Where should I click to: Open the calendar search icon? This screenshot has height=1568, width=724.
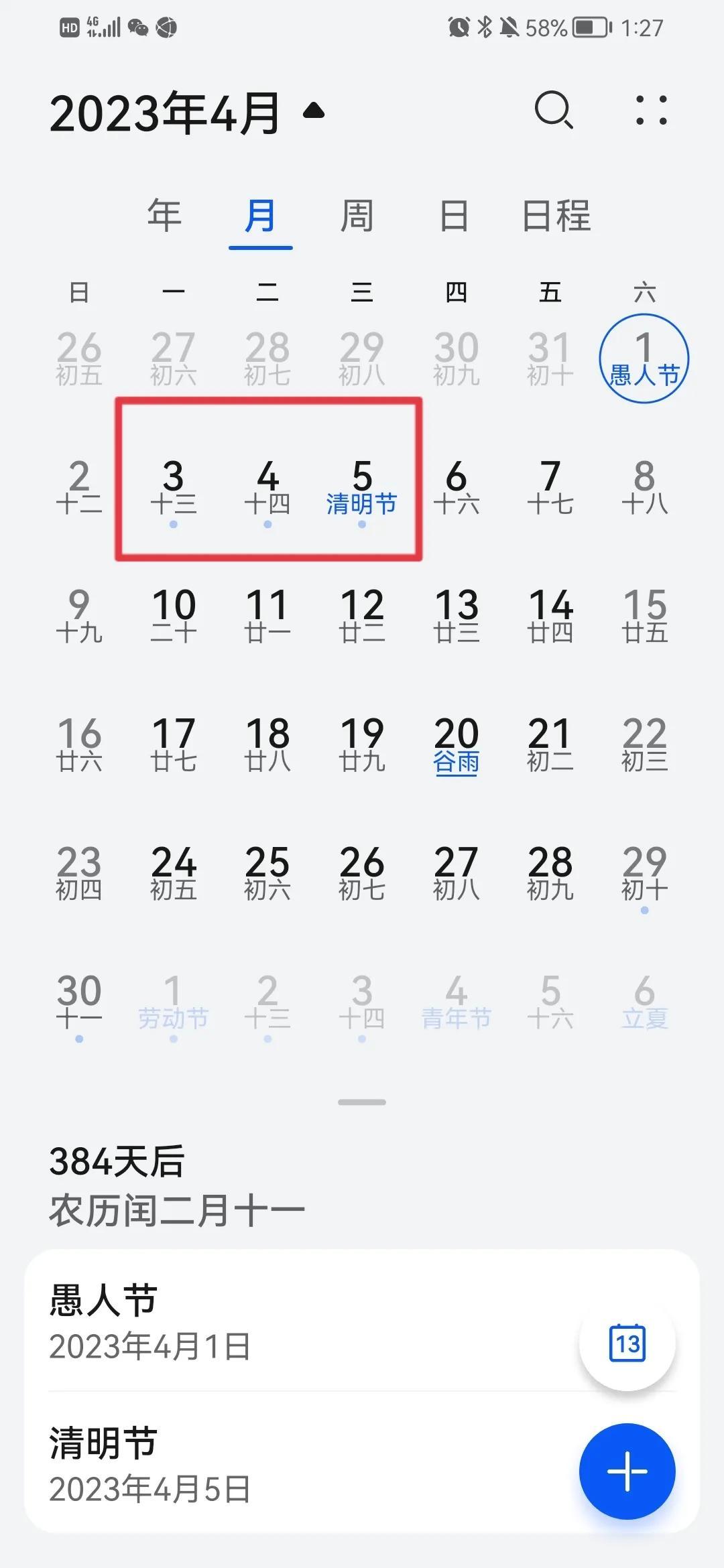click(x=554, y=110)
